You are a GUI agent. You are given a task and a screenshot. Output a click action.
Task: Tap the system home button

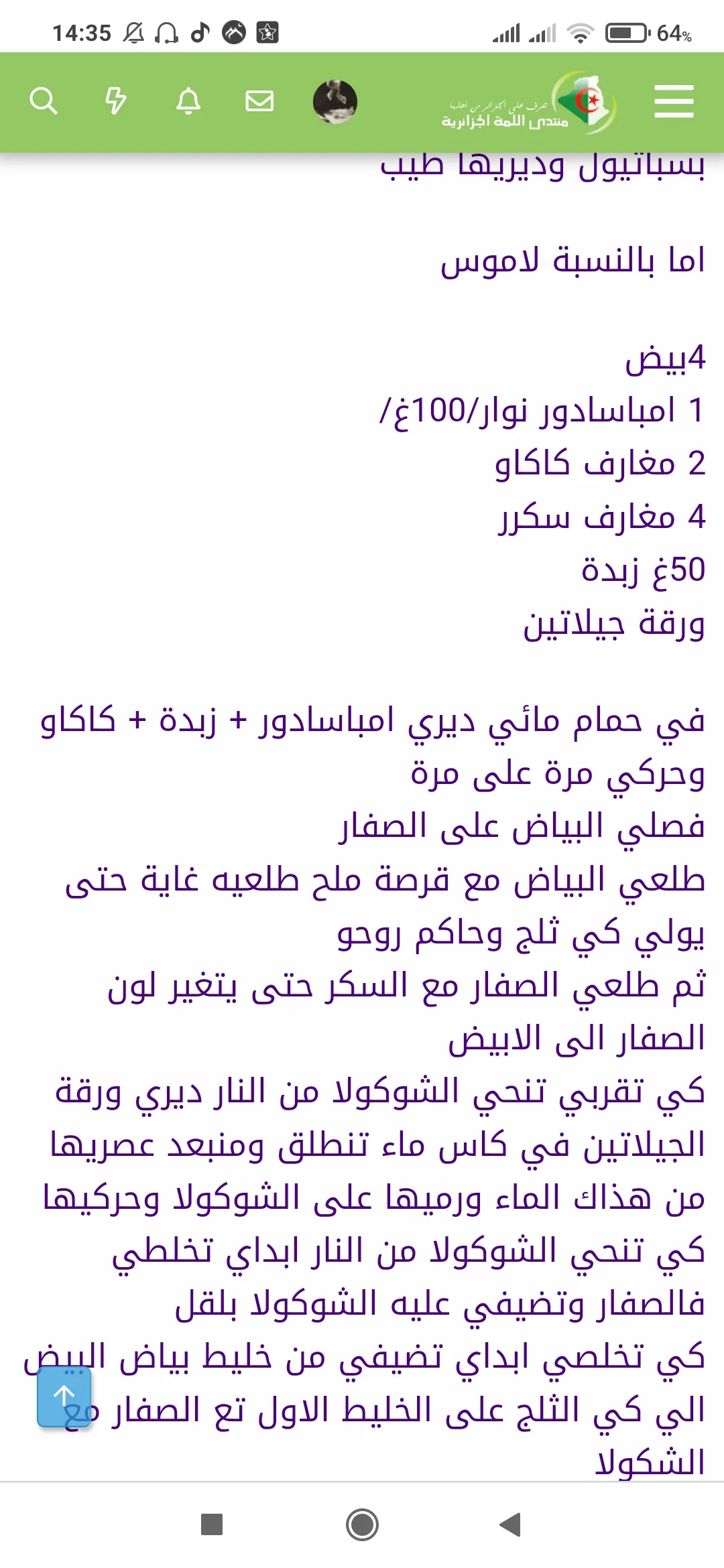pos(362,1524)
